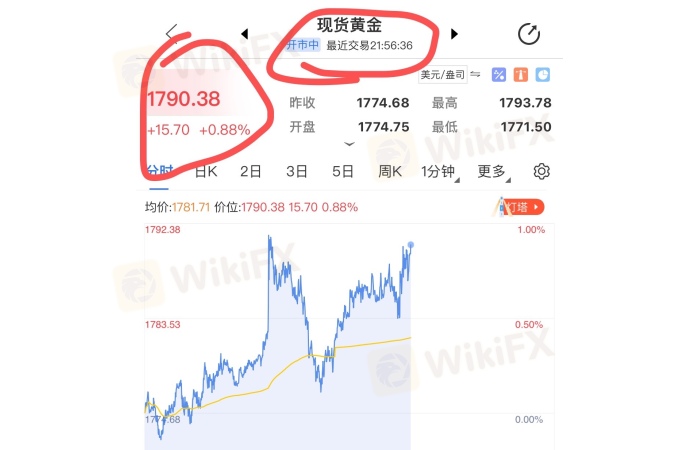
Task: Open chart settings gear
Action: click(x=541, y=171)
